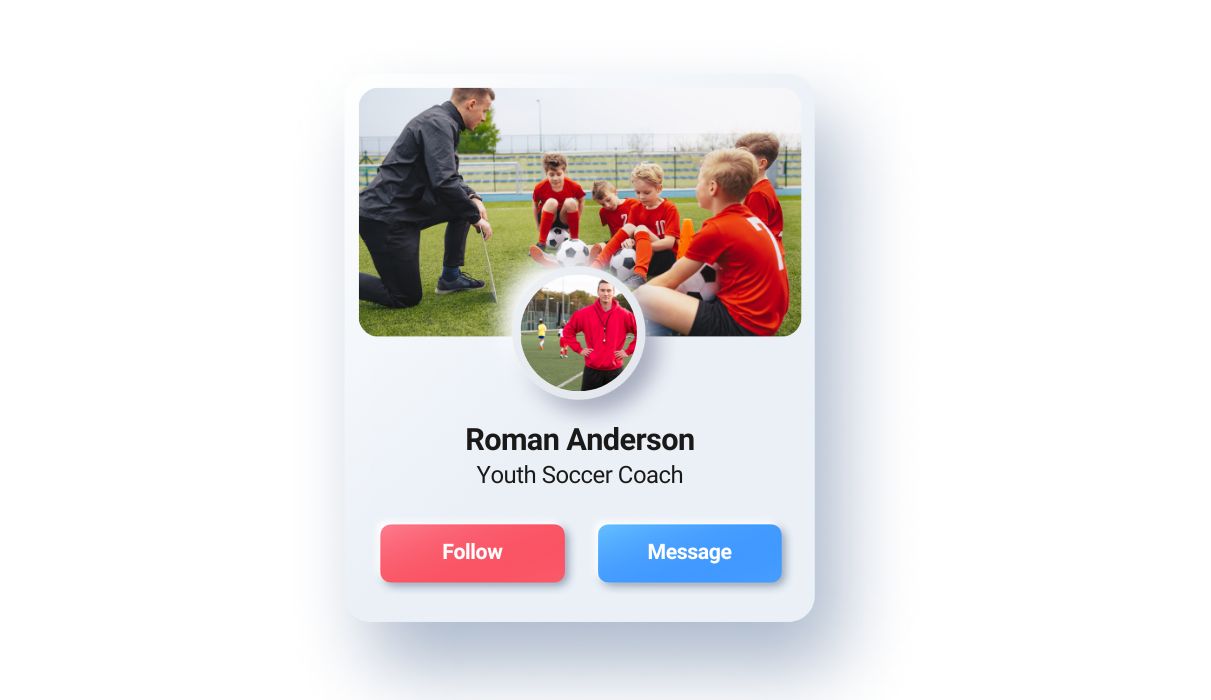The image size is (1211, 700).
Task: Tap the Message button
Action: (689, 553)
